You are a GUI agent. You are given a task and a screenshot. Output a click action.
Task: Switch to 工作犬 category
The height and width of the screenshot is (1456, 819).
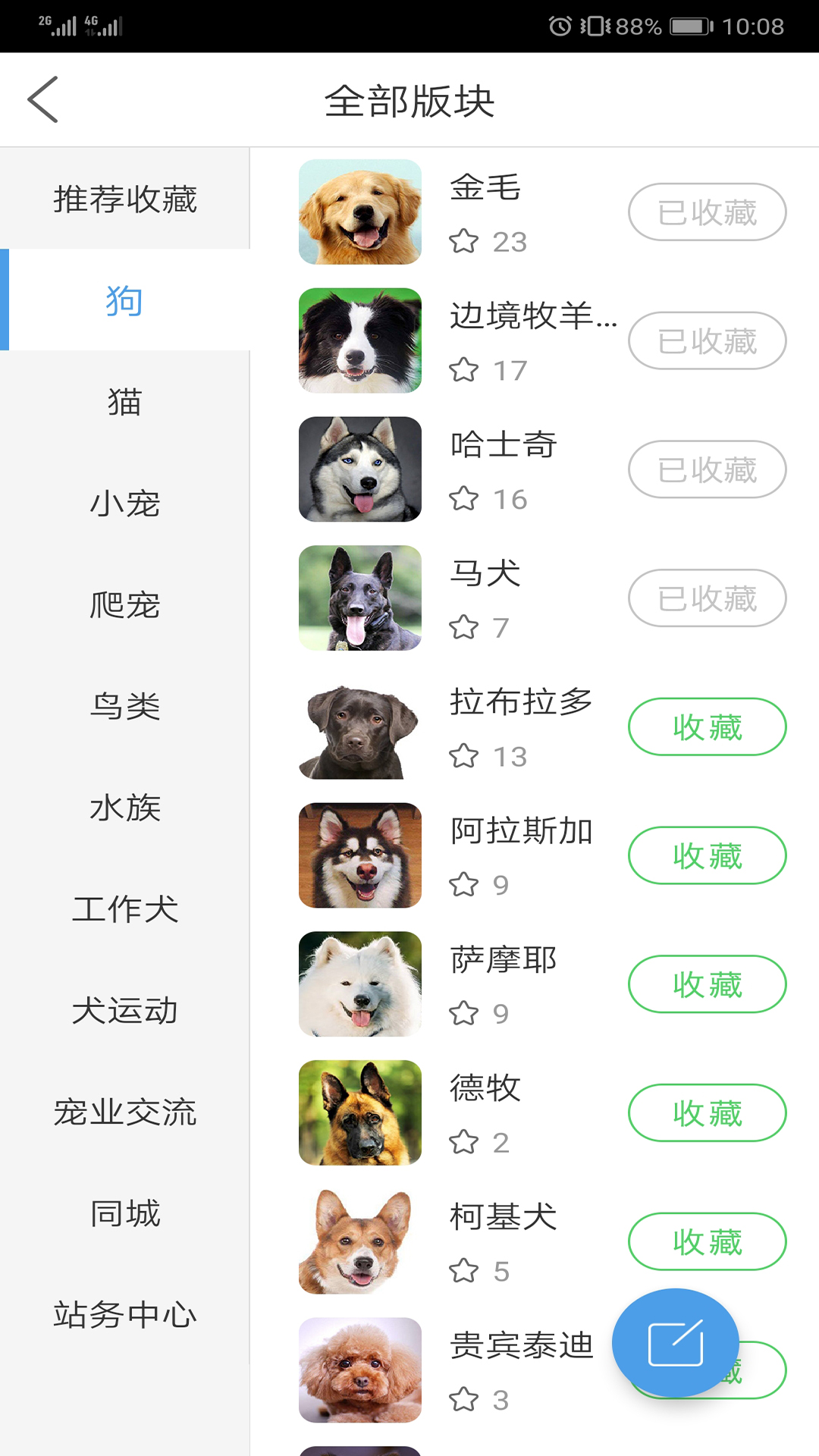coord(125,909)
